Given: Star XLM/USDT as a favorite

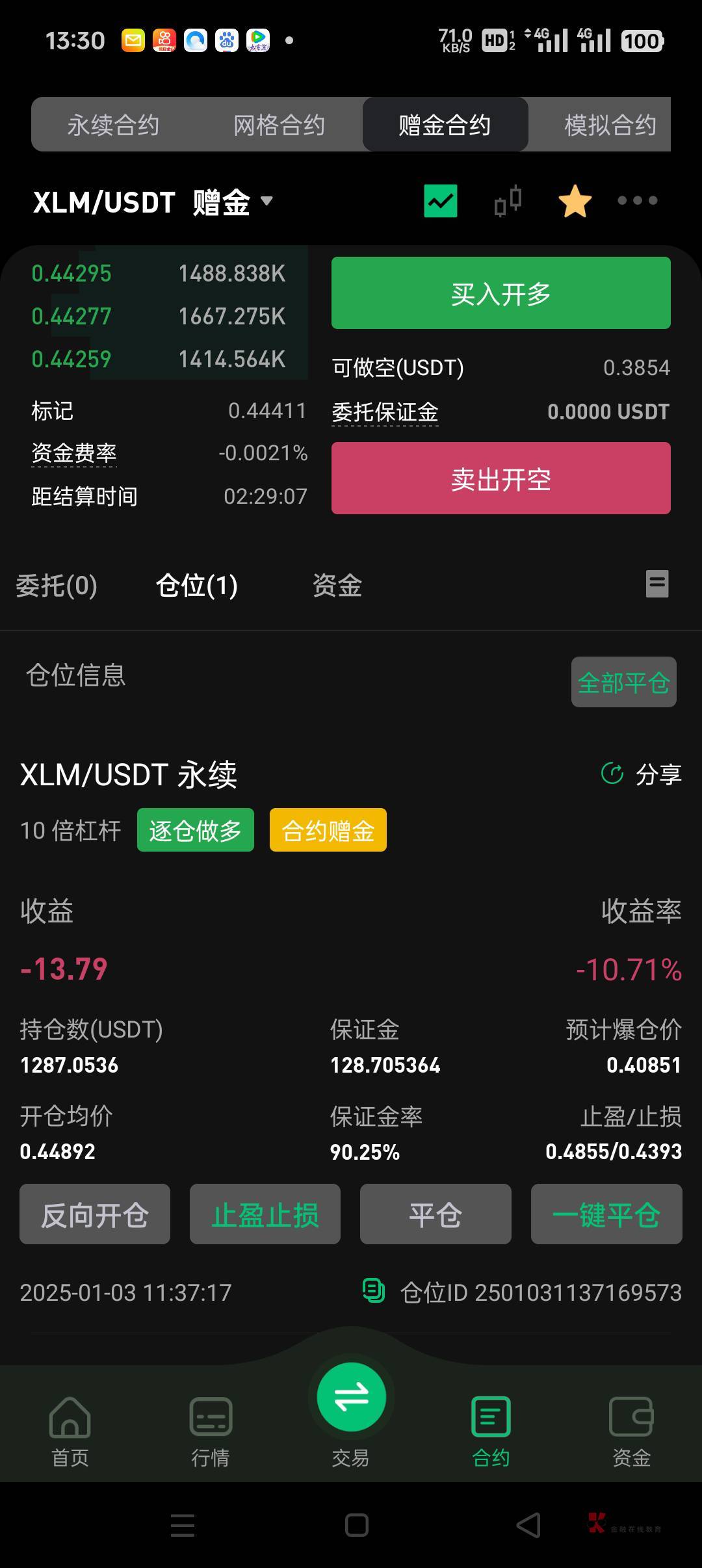Looking at the screenshot, I should (575, 202).
